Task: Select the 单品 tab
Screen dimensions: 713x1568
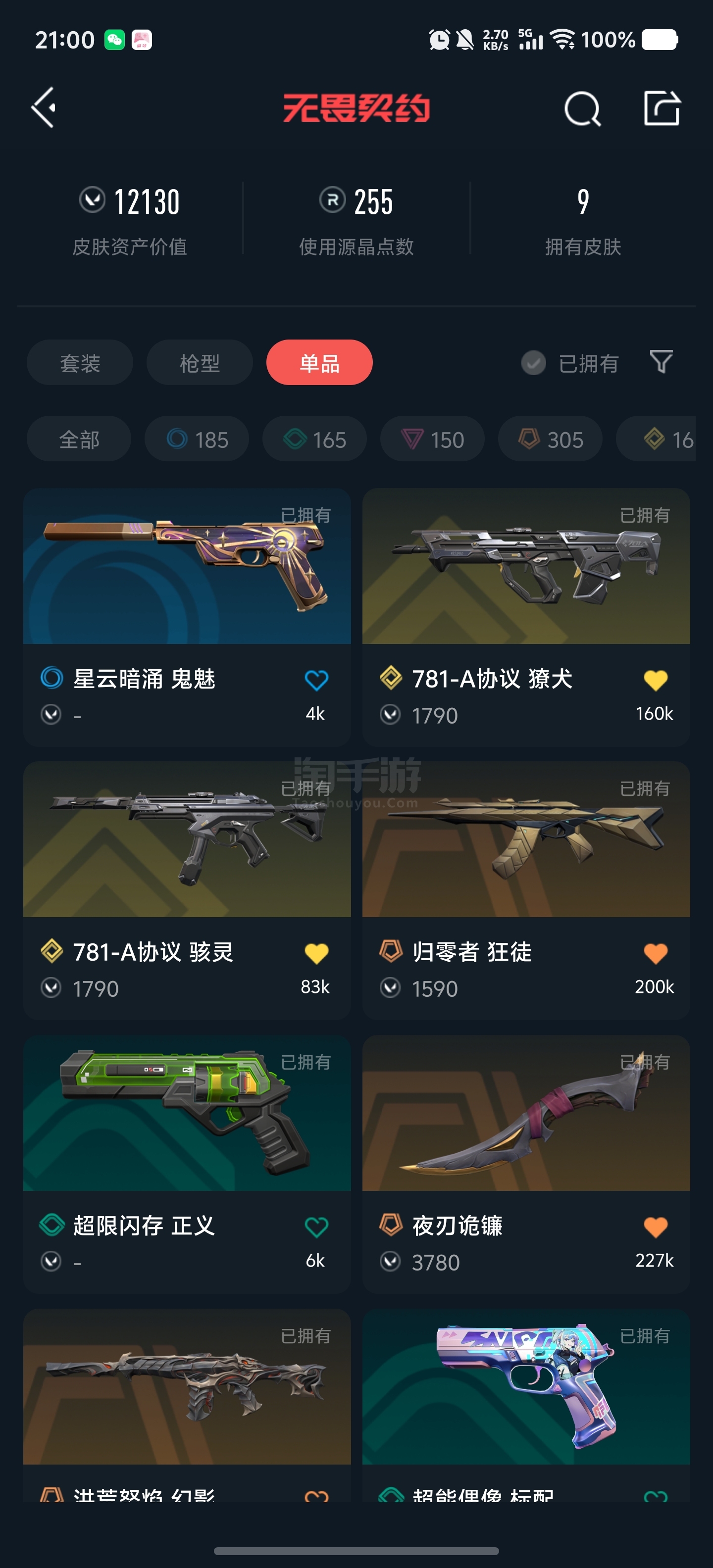Action: pyautogui.click(x=320, y=363)
